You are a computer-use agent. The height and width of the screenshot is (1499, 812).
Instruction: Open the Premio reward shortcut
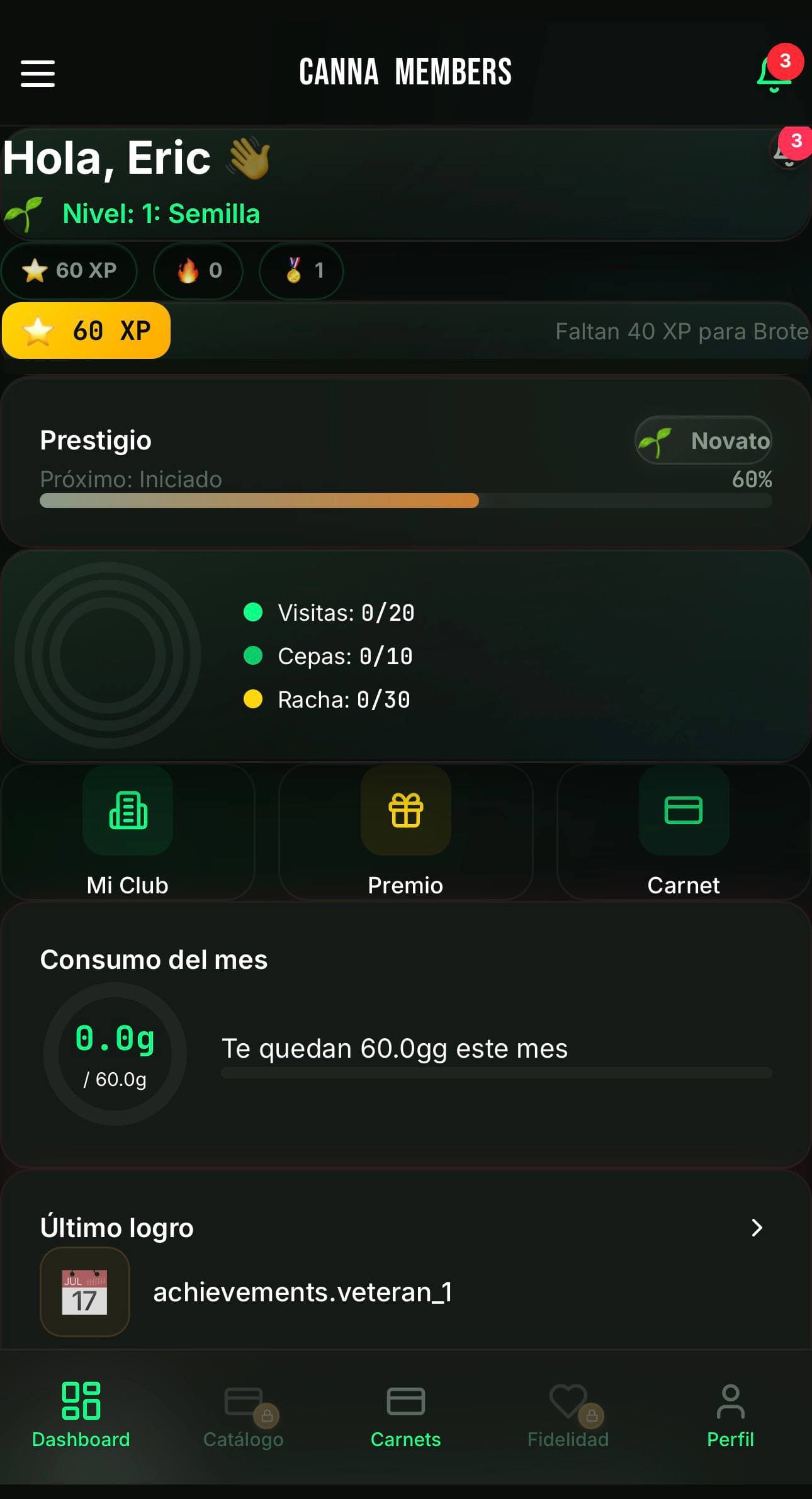point(405,832)
